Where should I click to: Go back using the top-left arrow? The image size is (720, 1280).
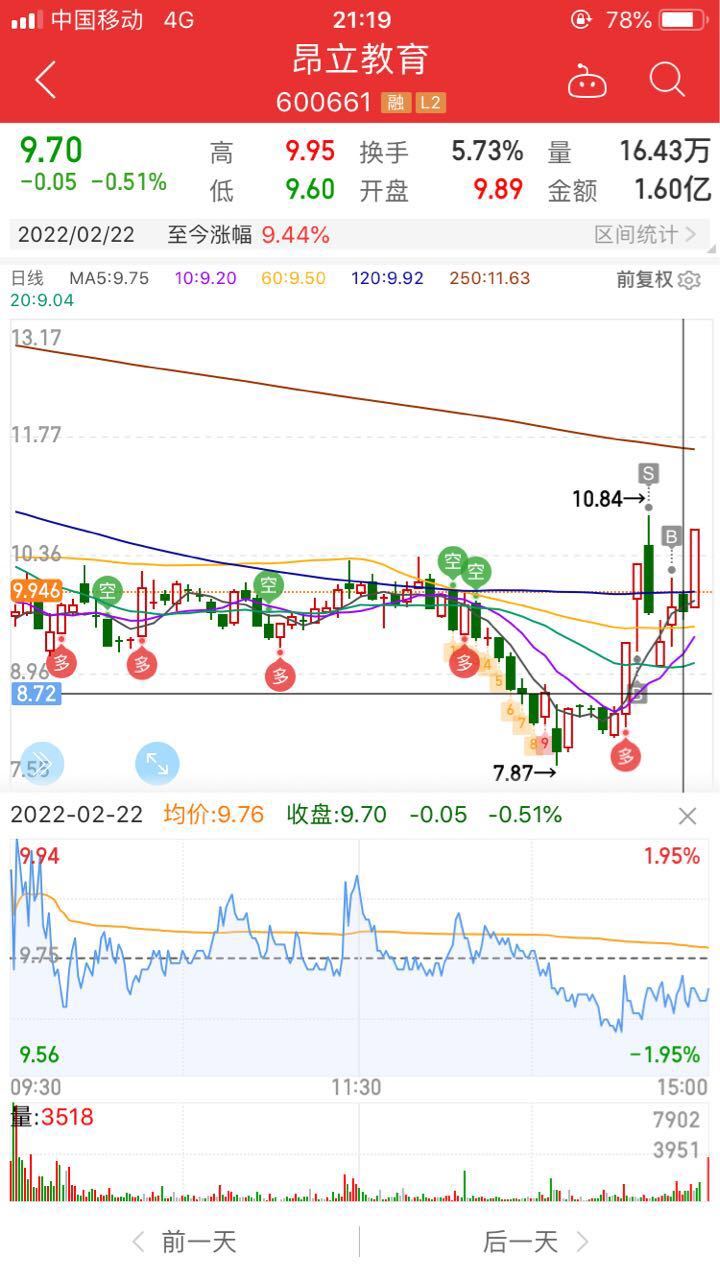click(x=45, y=80)
